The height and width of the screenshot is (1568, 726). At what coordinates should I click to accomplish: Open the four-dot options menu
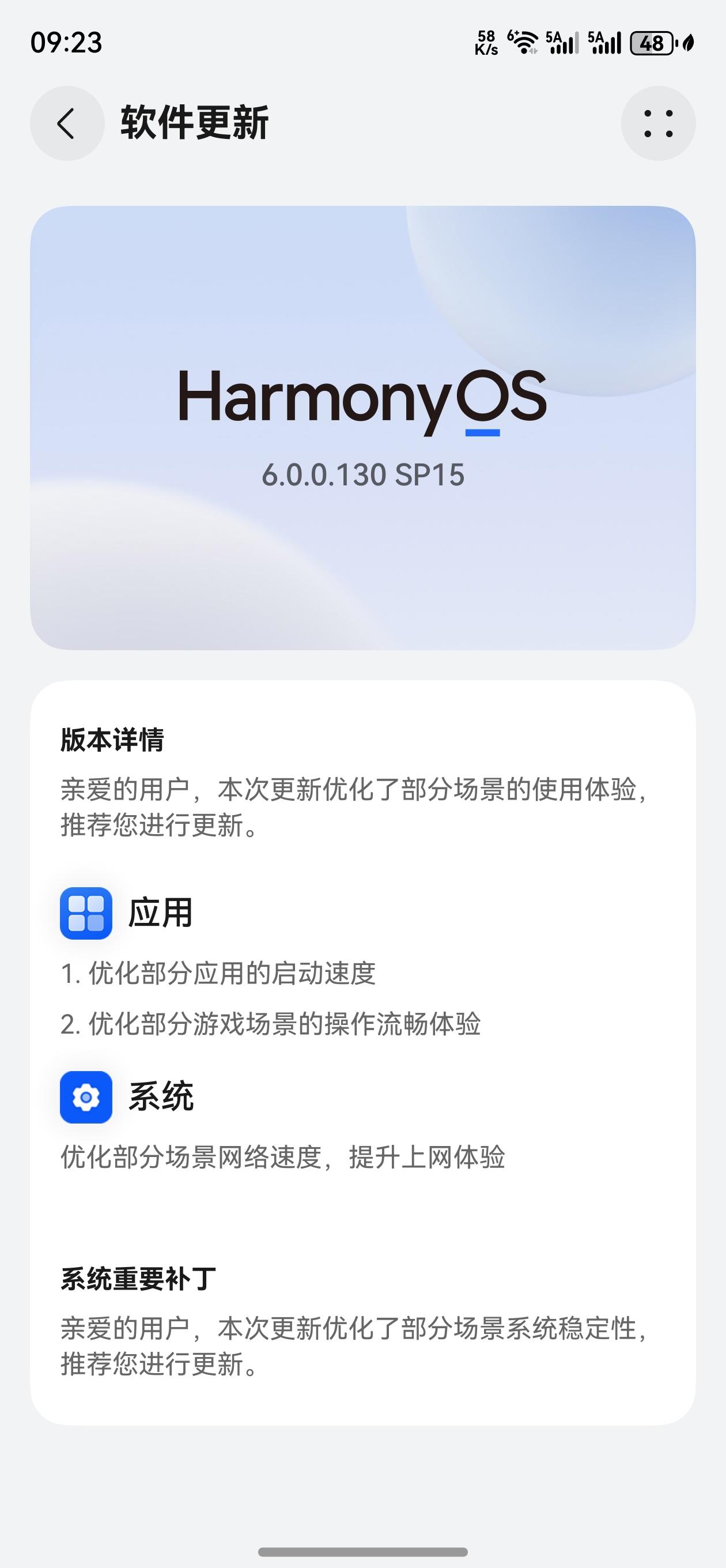tap(658, 123)
